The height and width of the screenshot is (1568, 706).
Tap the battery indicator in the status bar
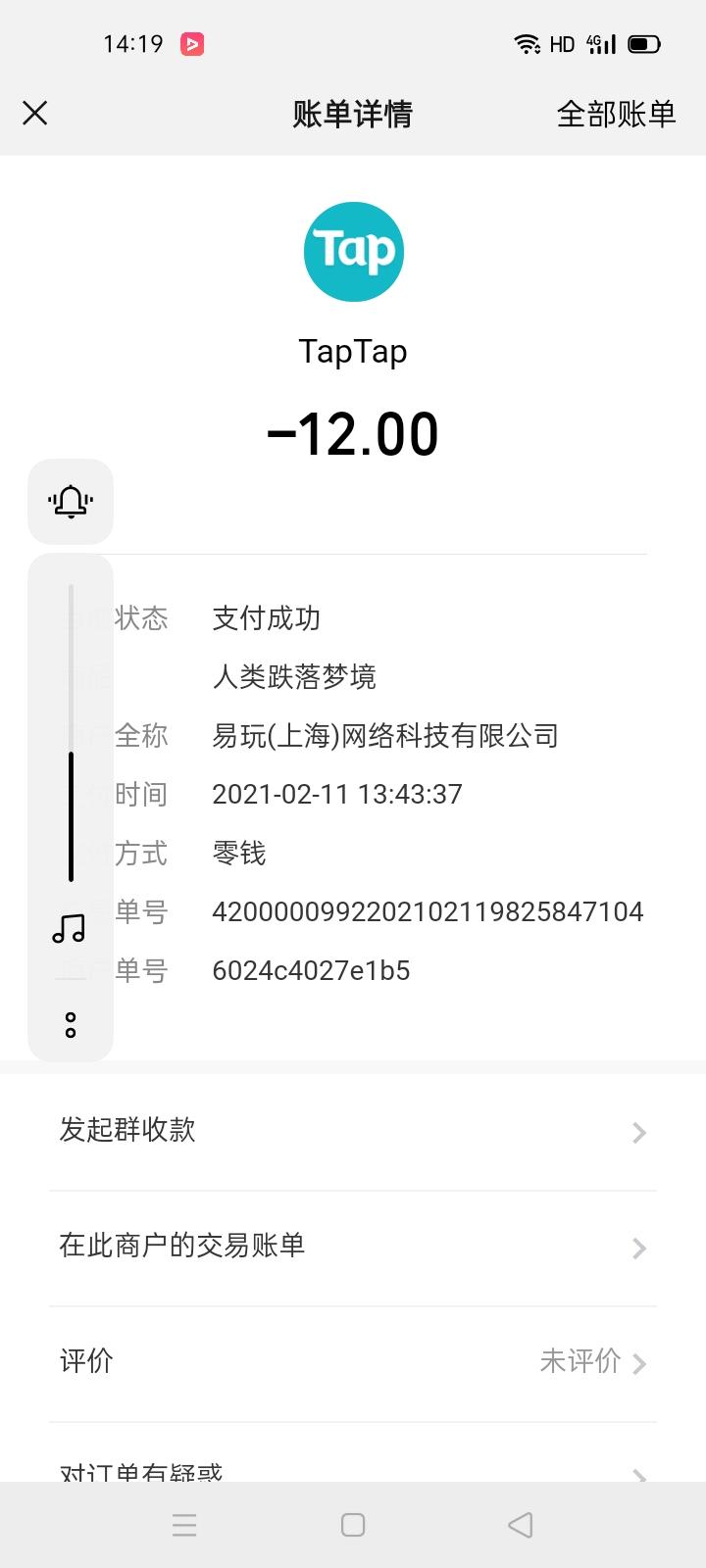coord(642,44)
